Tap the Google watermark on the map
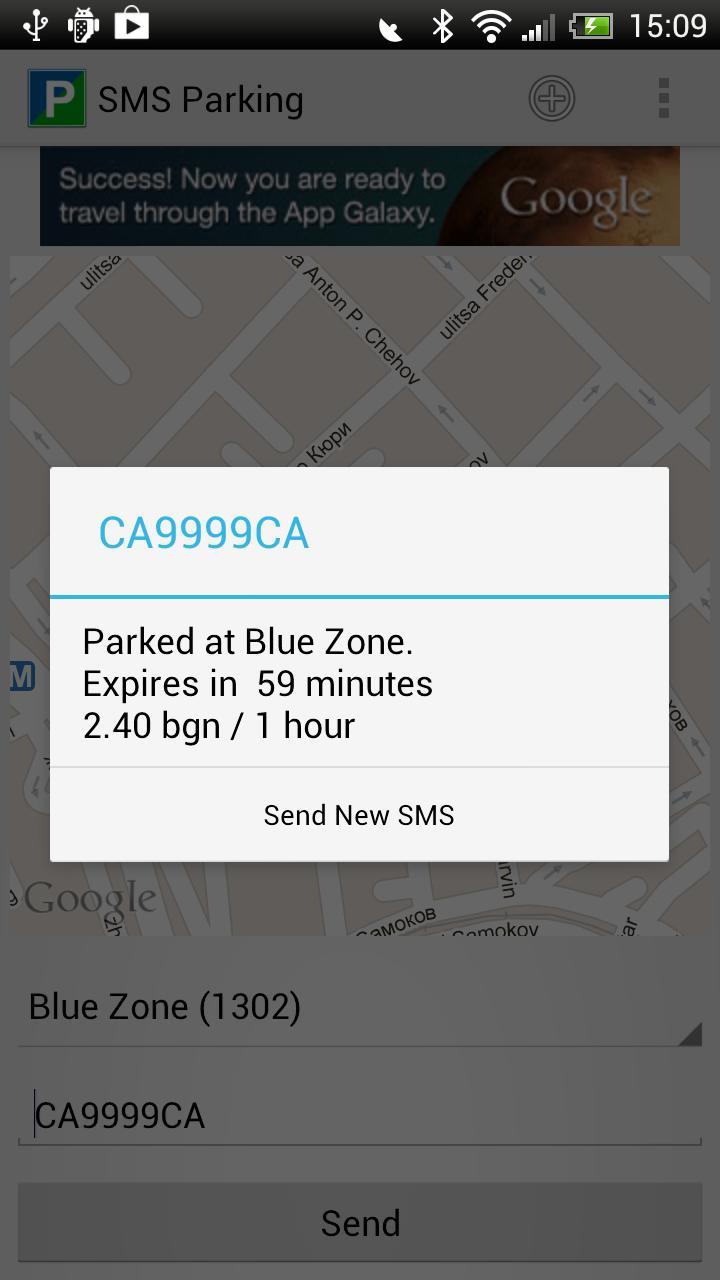The height and width of the screenshot is (1280, 720). (88, 897)
